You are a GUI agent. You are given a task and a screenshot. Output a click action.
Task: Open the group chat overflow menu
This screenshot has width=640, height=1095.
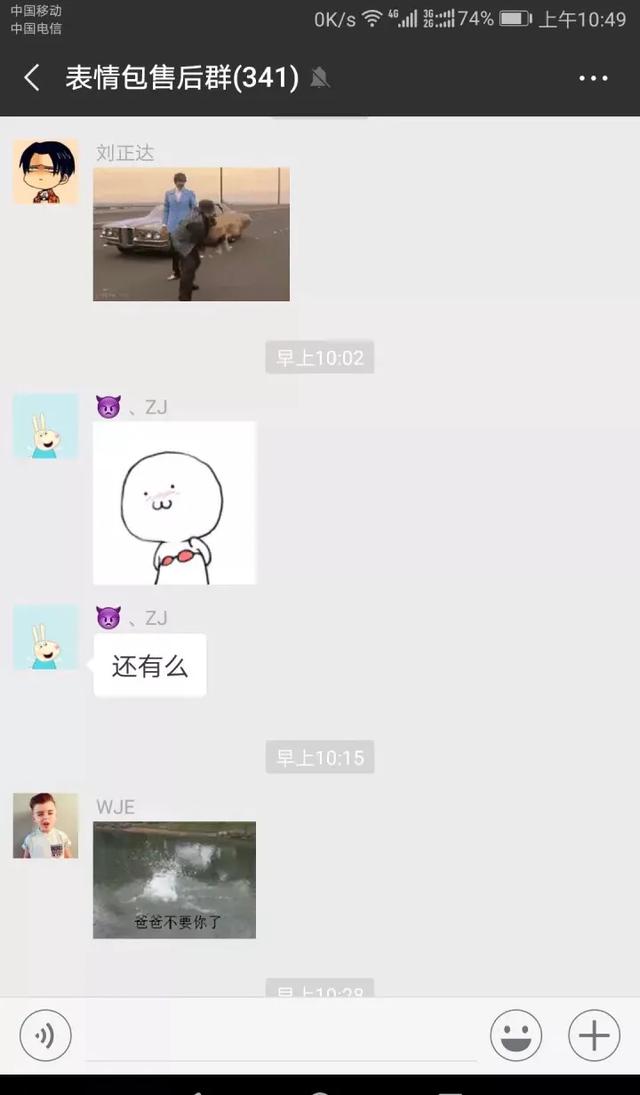593,78
